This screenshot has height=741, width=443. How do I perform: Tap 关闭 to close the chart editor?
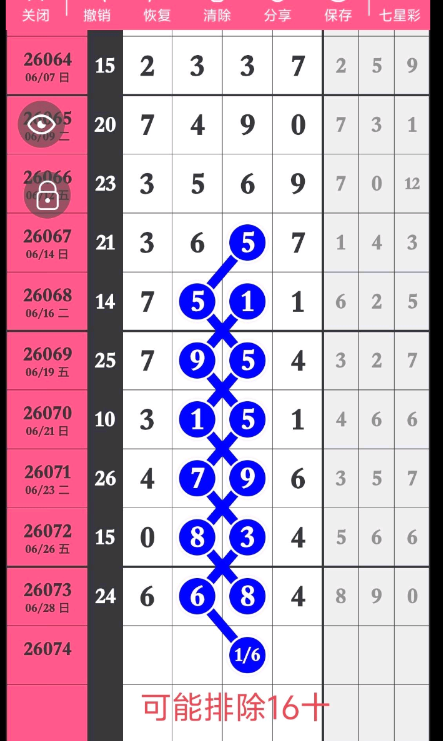[35, 14]
